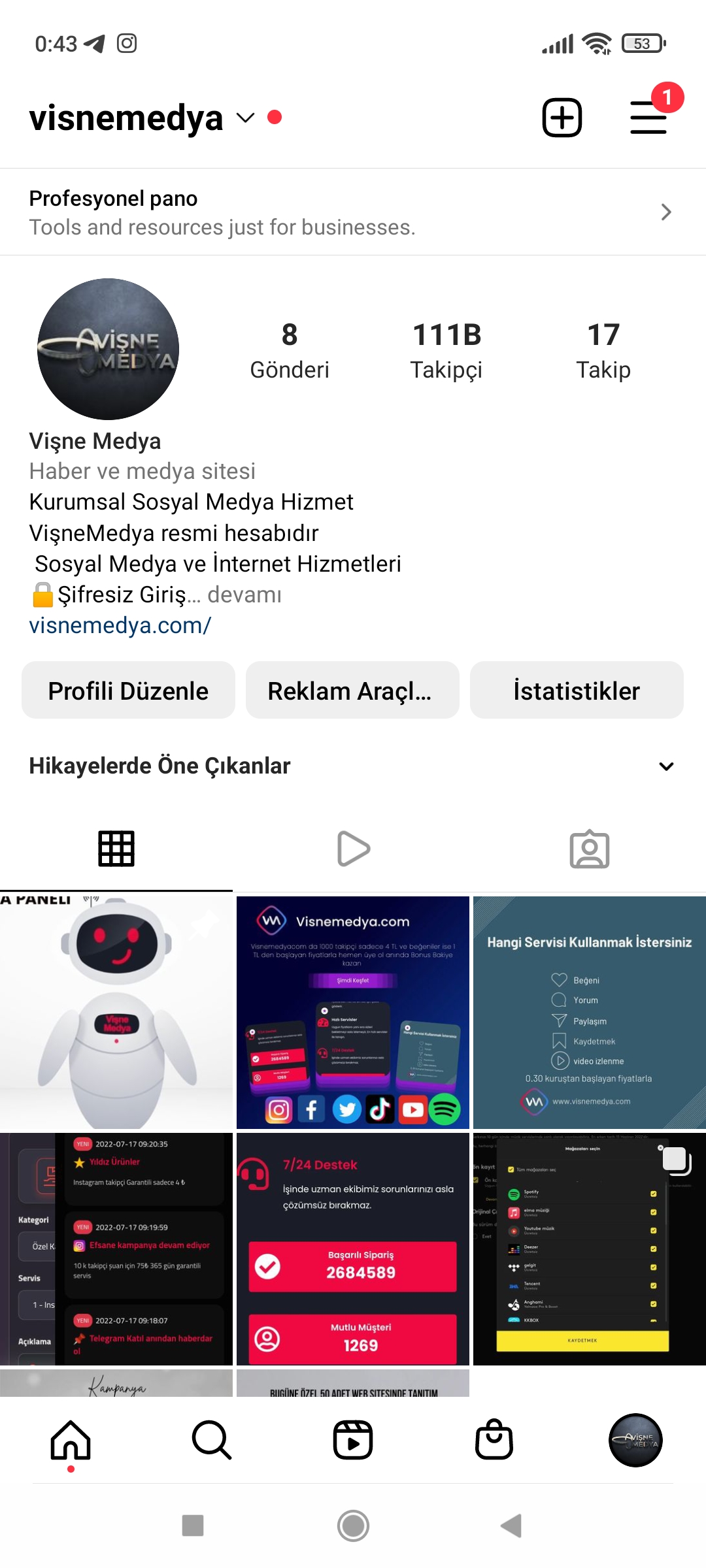The width and height of the screenshot is (706, 1568).
Task: Tap the Instagram home icon in bottom bar
Action: pos(71,1441)
